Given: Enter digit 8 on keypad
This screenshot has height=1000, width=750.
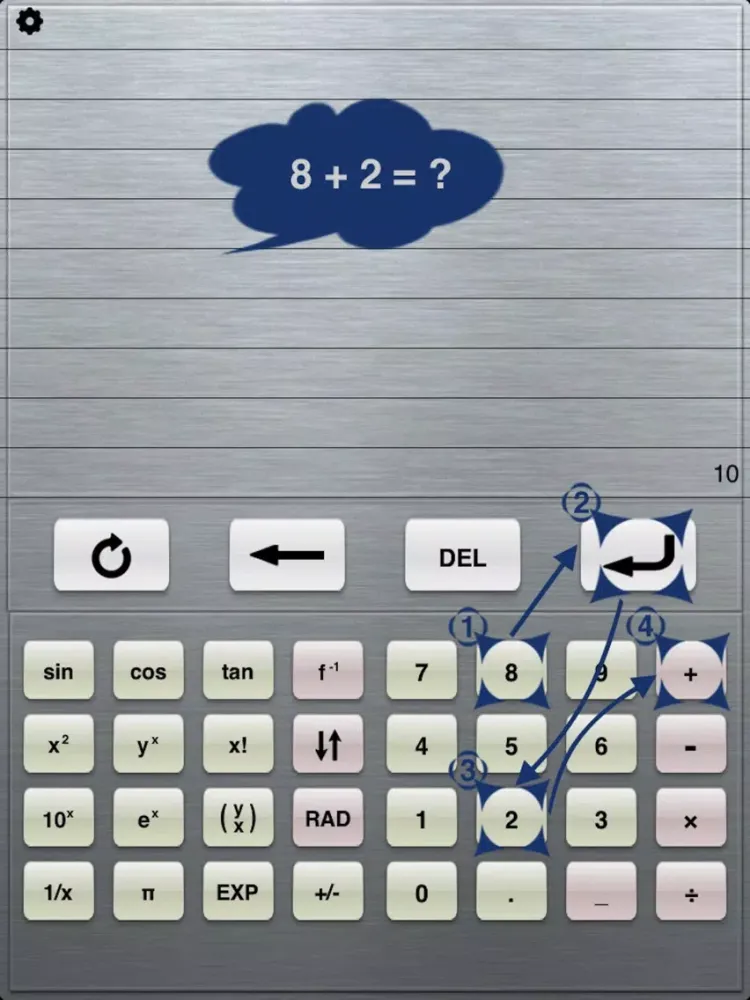Looking at the screenshot, I should (x=511, y=671).
